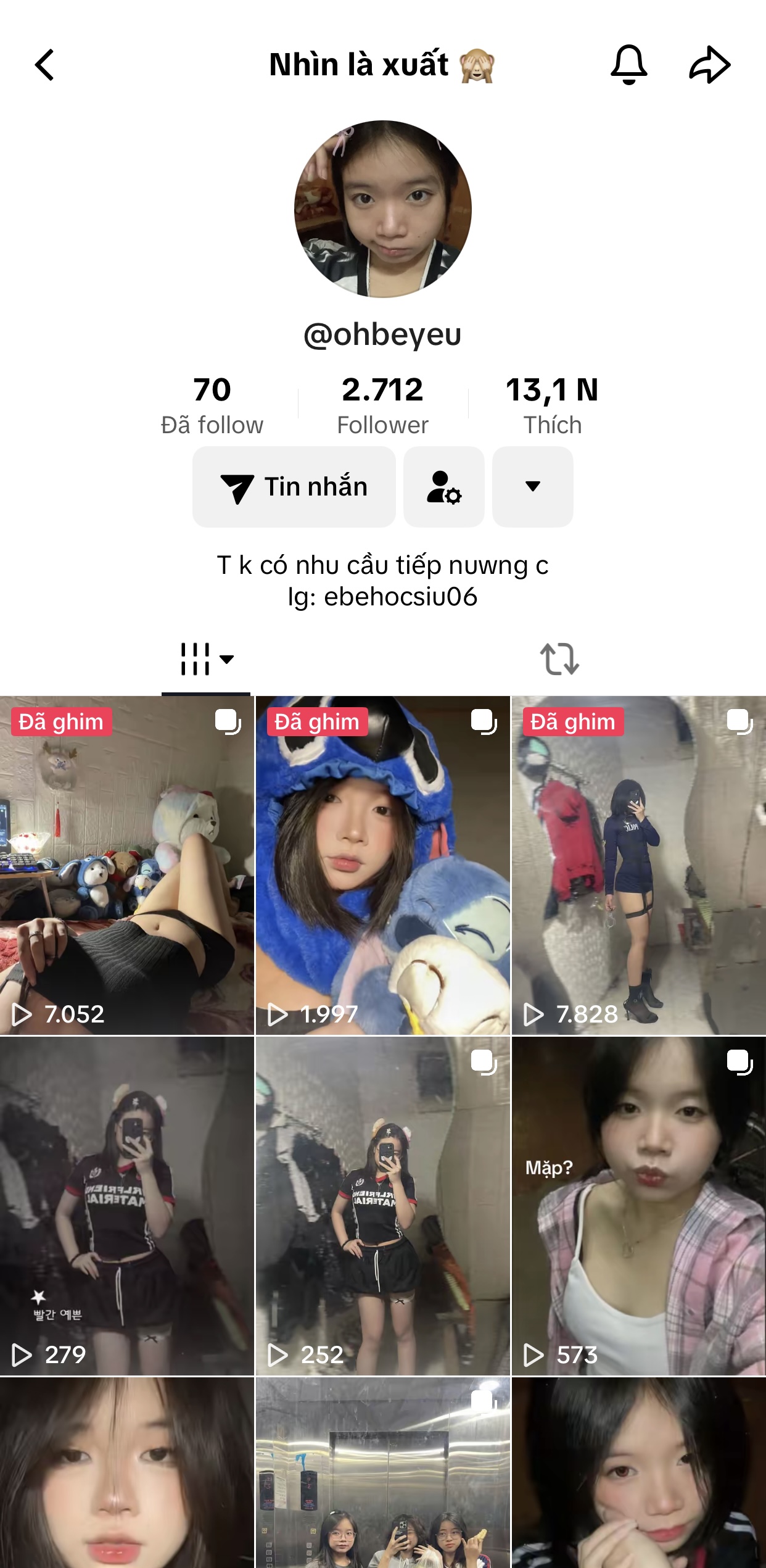766x1568 pixels.
Task: View the Đã follow list
Action: coord(212,405)
